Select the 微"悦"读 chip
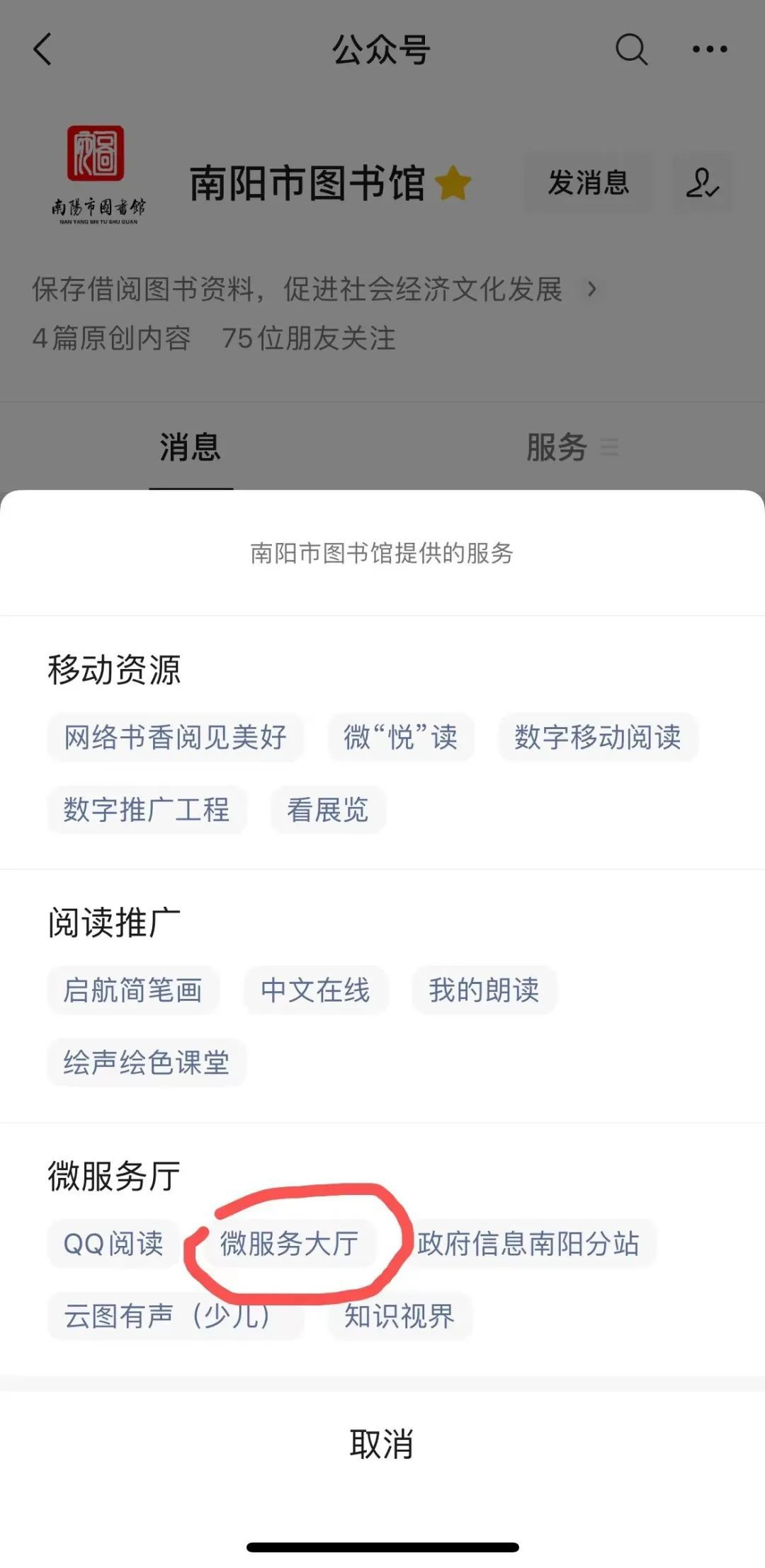The width and height of the screenshot is (765, 1568). point(401,738)
